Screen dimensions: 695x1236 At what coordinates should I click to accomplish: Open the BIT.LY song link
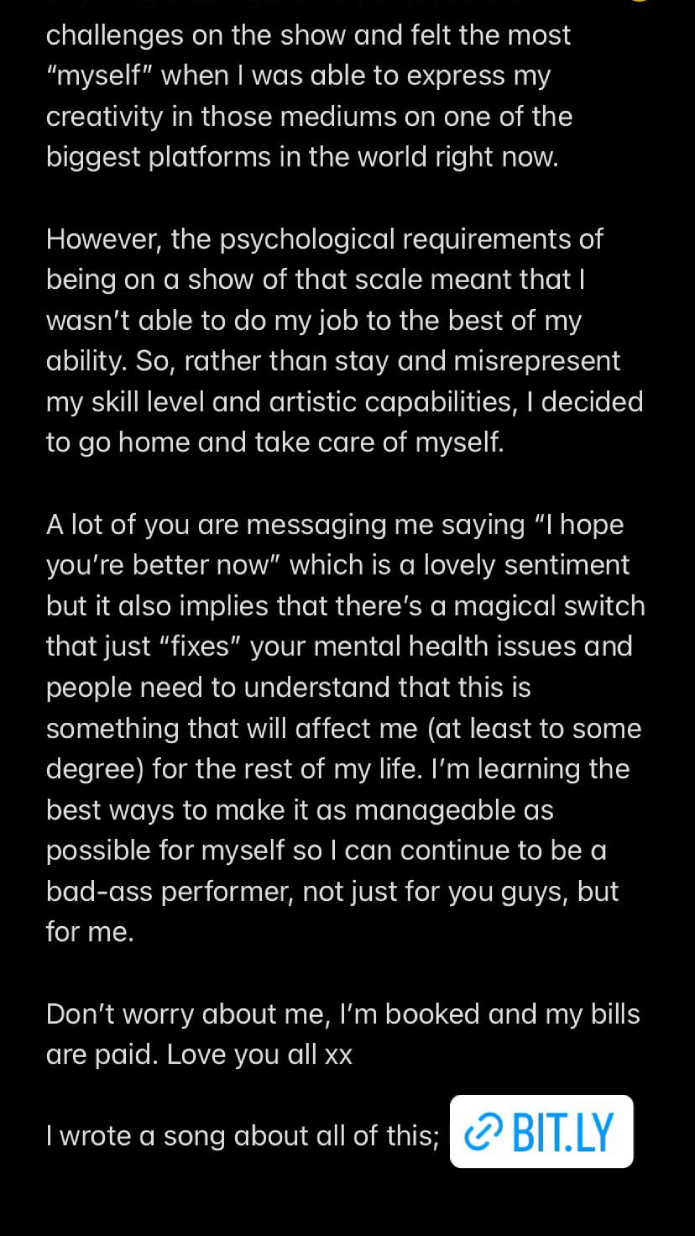tap(541, 1131)
